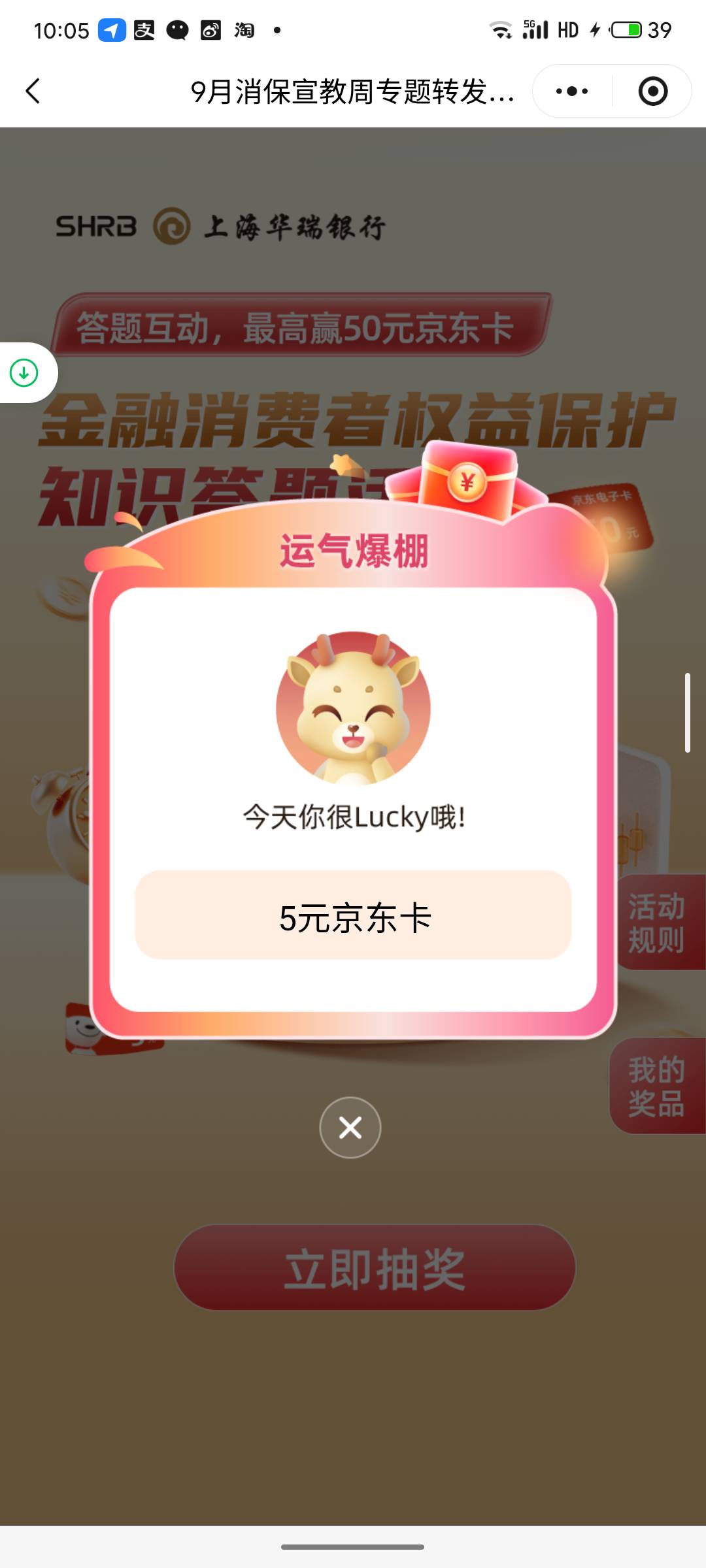
Task: Close the mini program with the circle button
Action: (652, 91)
